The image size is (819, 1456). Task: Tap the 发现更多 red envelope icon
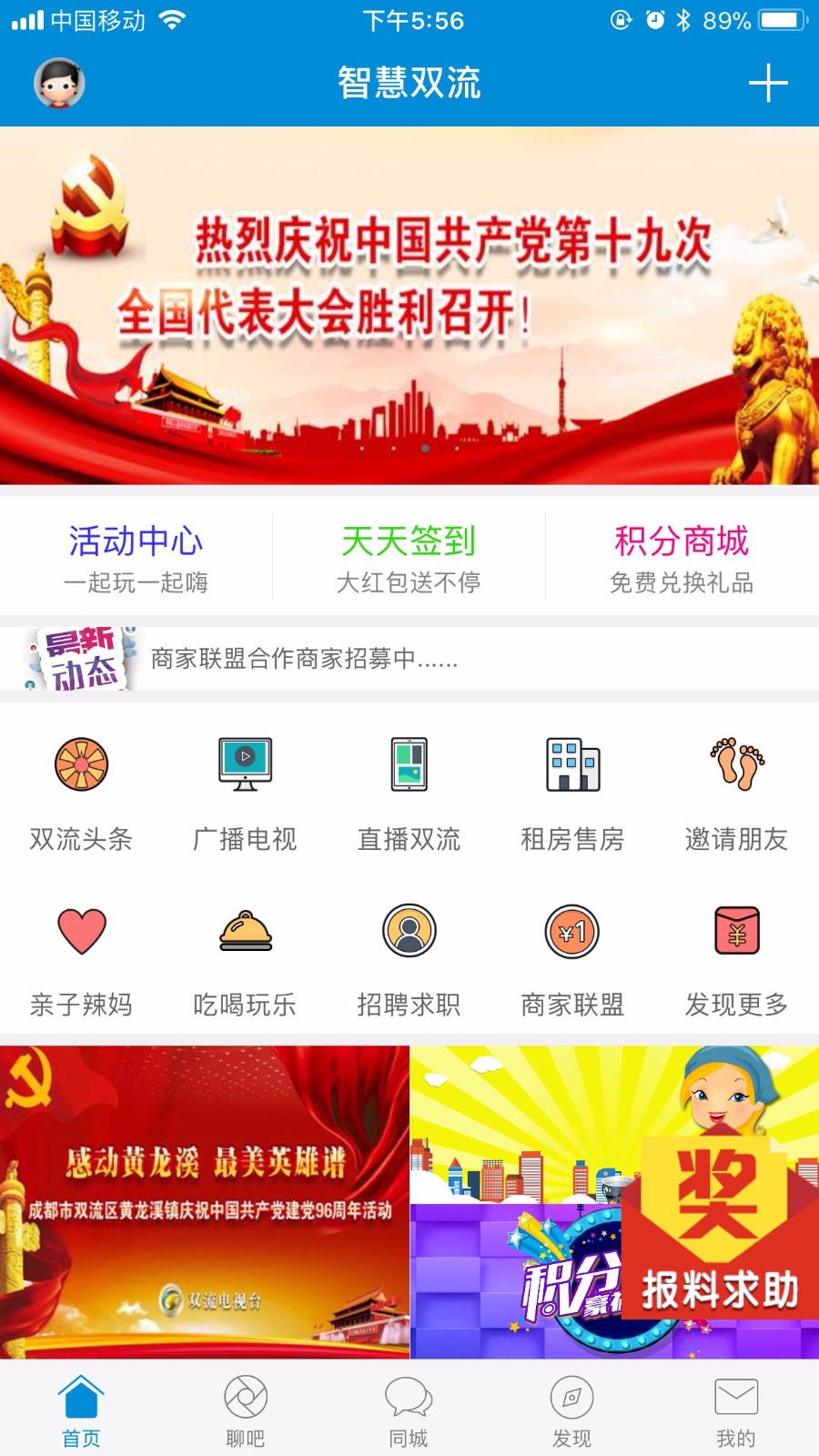point(735,954)
